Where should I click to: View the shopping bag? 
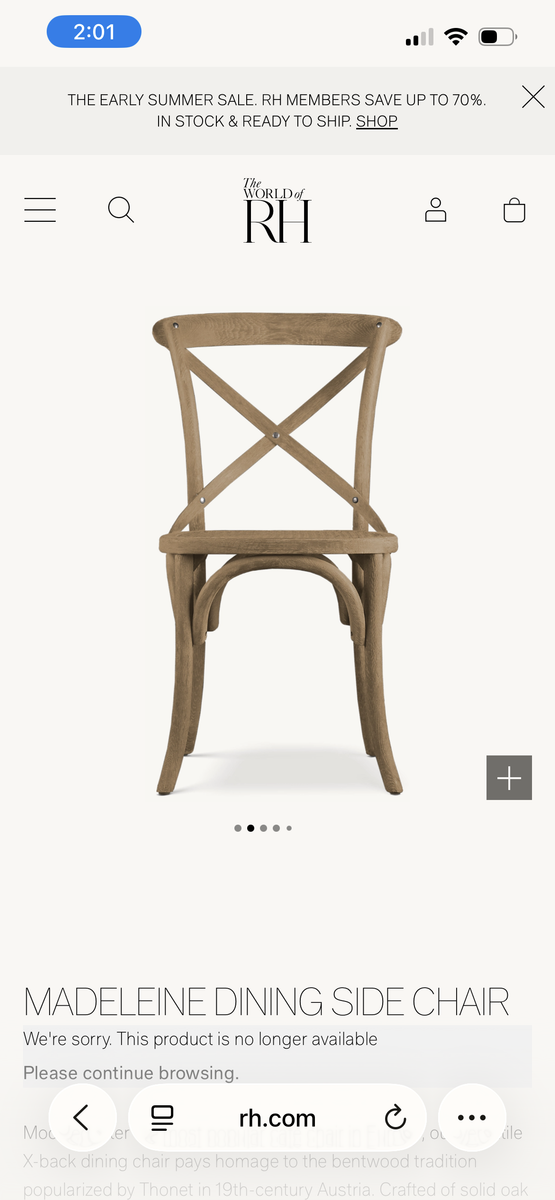point(514,210)
